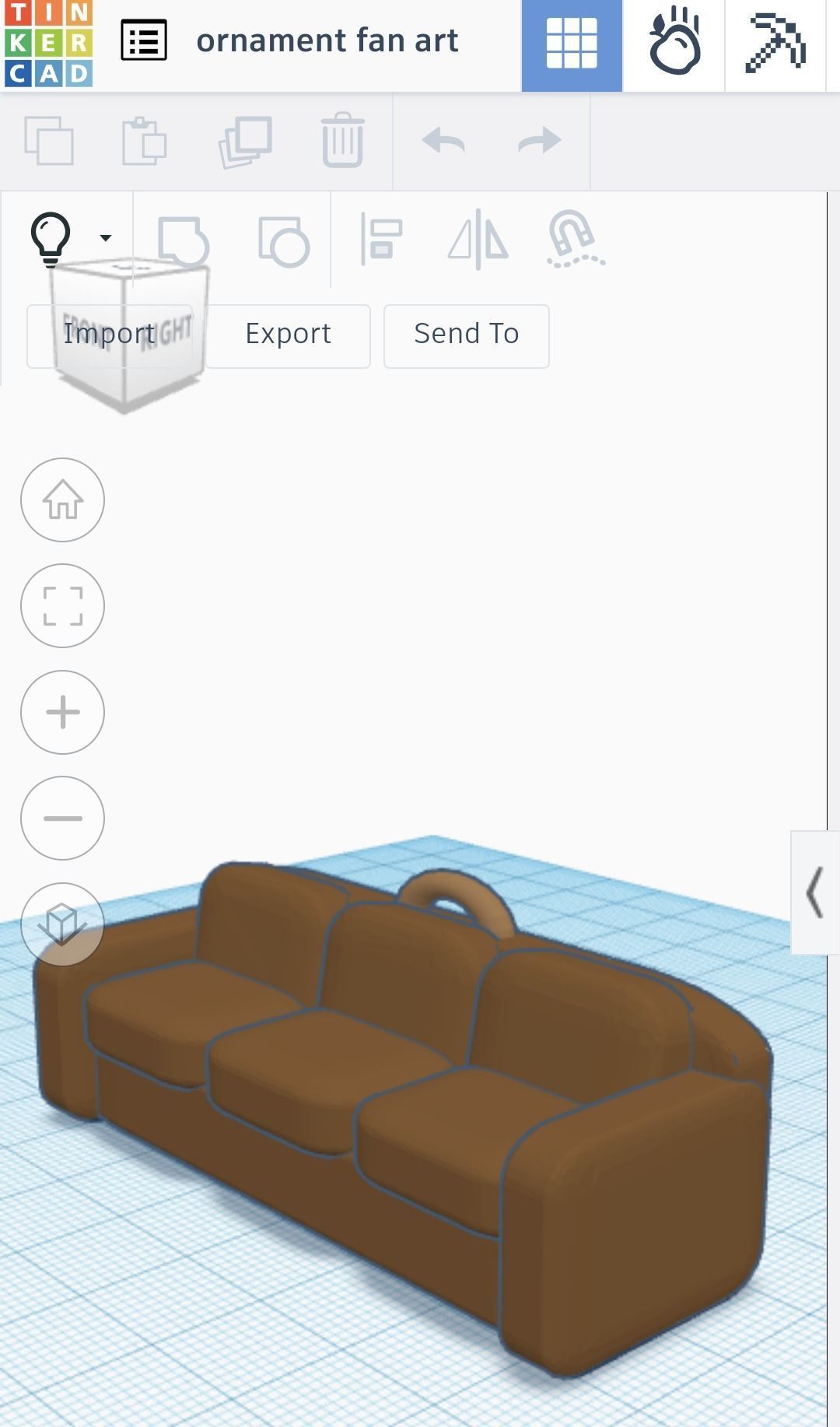Zoom in with the plus button
840x1427 pixels.
(x=62, y=712)
